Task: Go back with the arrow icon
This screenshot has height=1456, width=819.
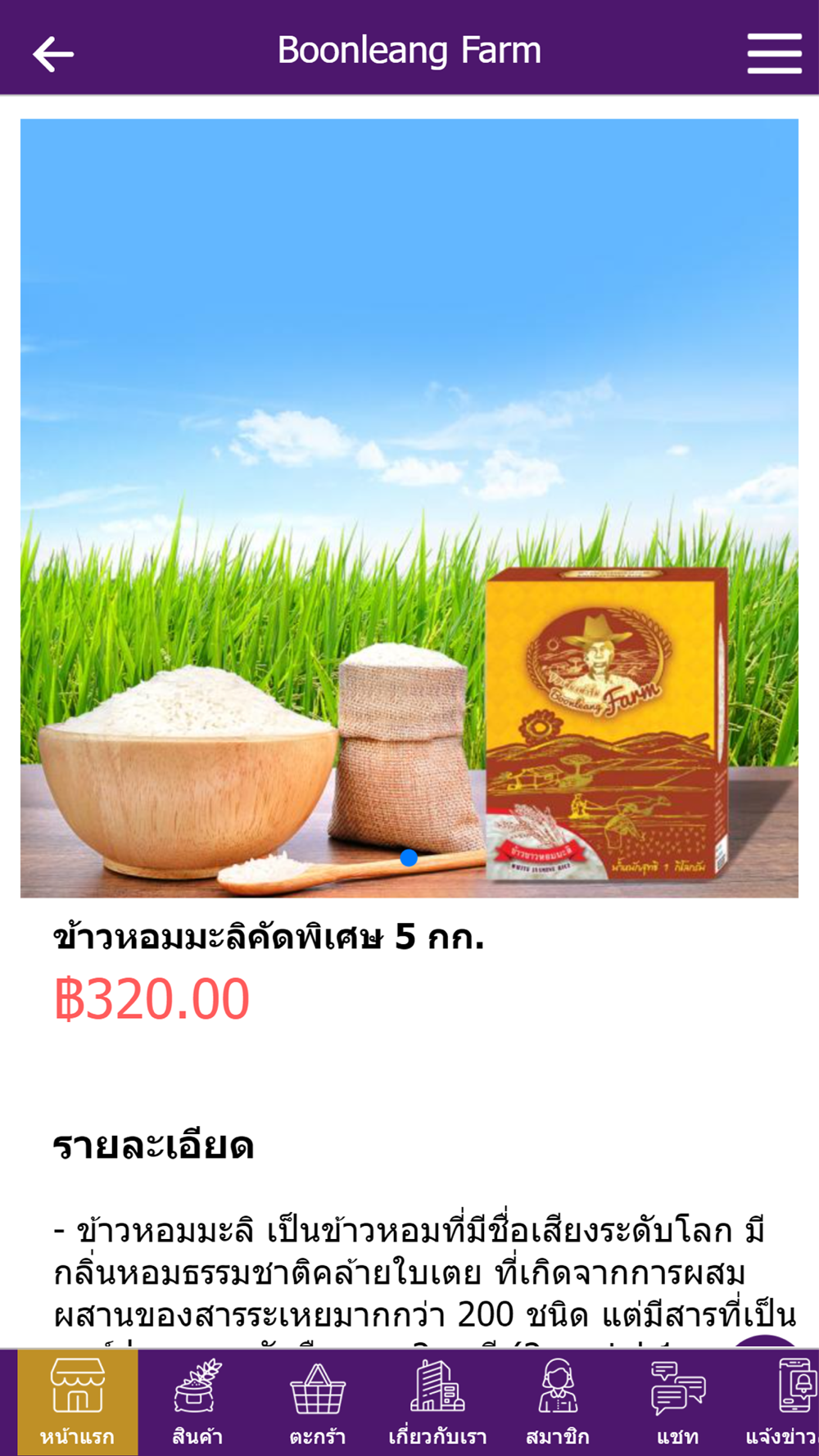Action: coord(53,54)
